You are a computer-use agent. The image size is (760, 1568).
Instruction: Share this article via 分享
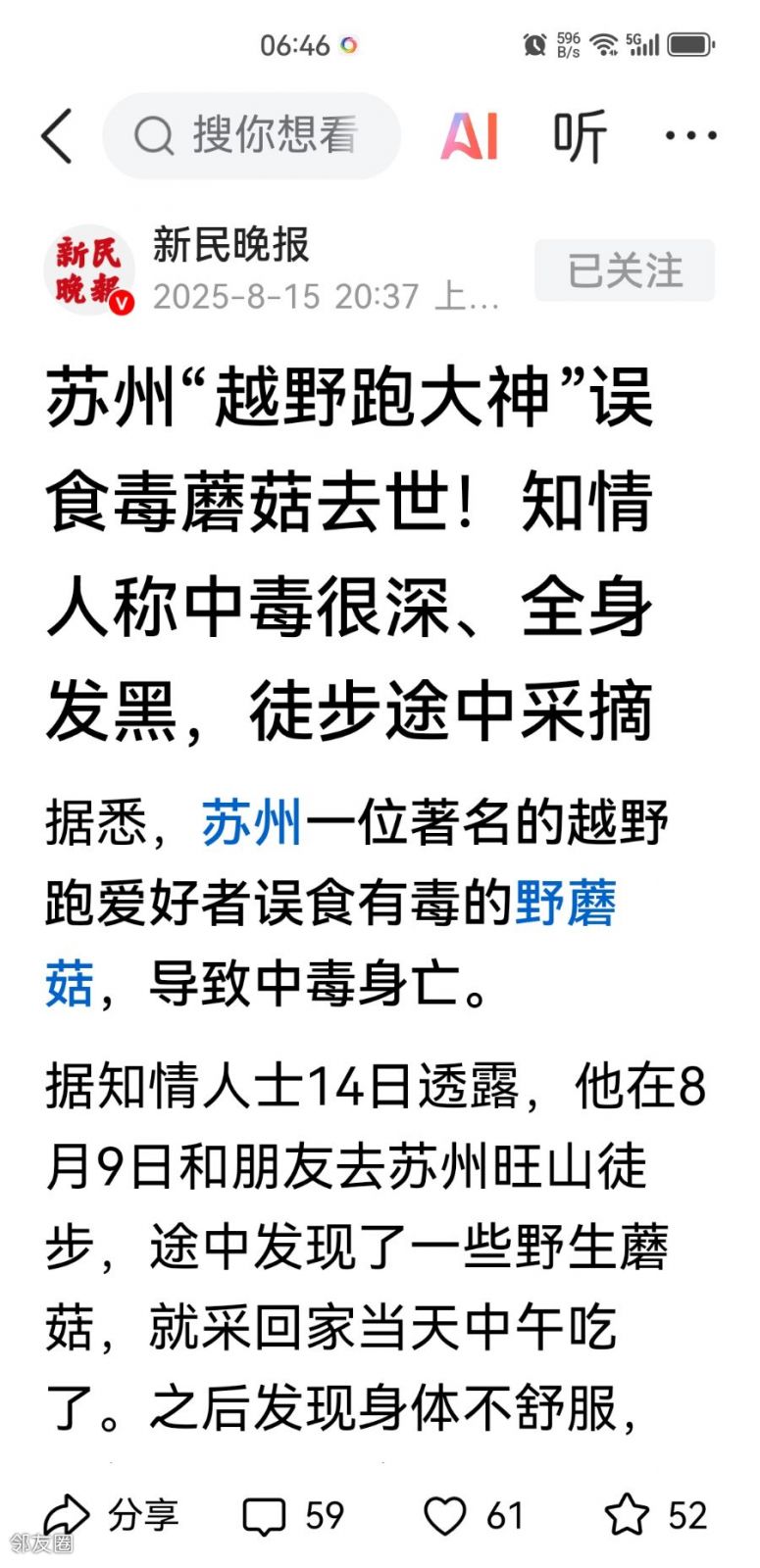tap(111, 1515)
